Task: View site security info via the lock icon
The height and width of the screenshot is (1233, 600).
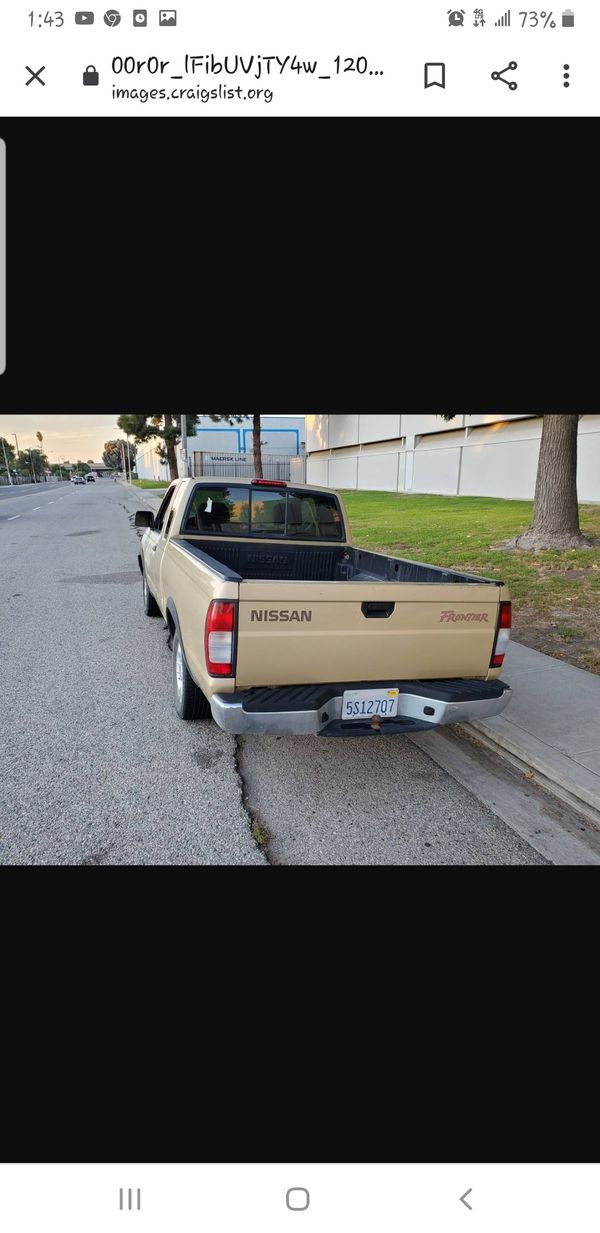Action: [x=91, y=76]
